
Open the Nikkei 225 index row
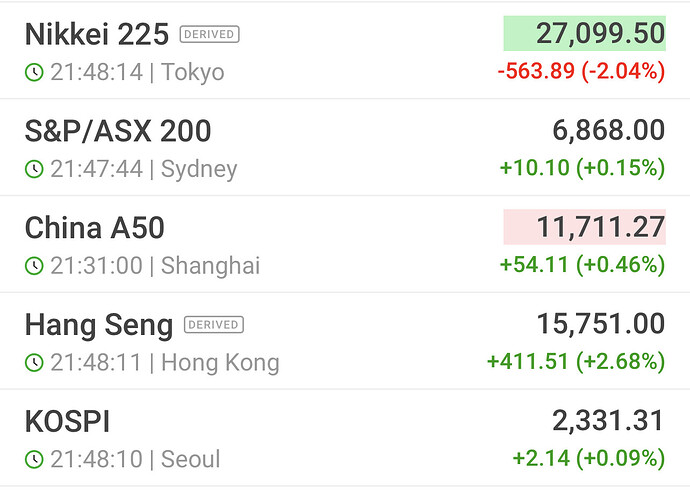coord(95,35)
